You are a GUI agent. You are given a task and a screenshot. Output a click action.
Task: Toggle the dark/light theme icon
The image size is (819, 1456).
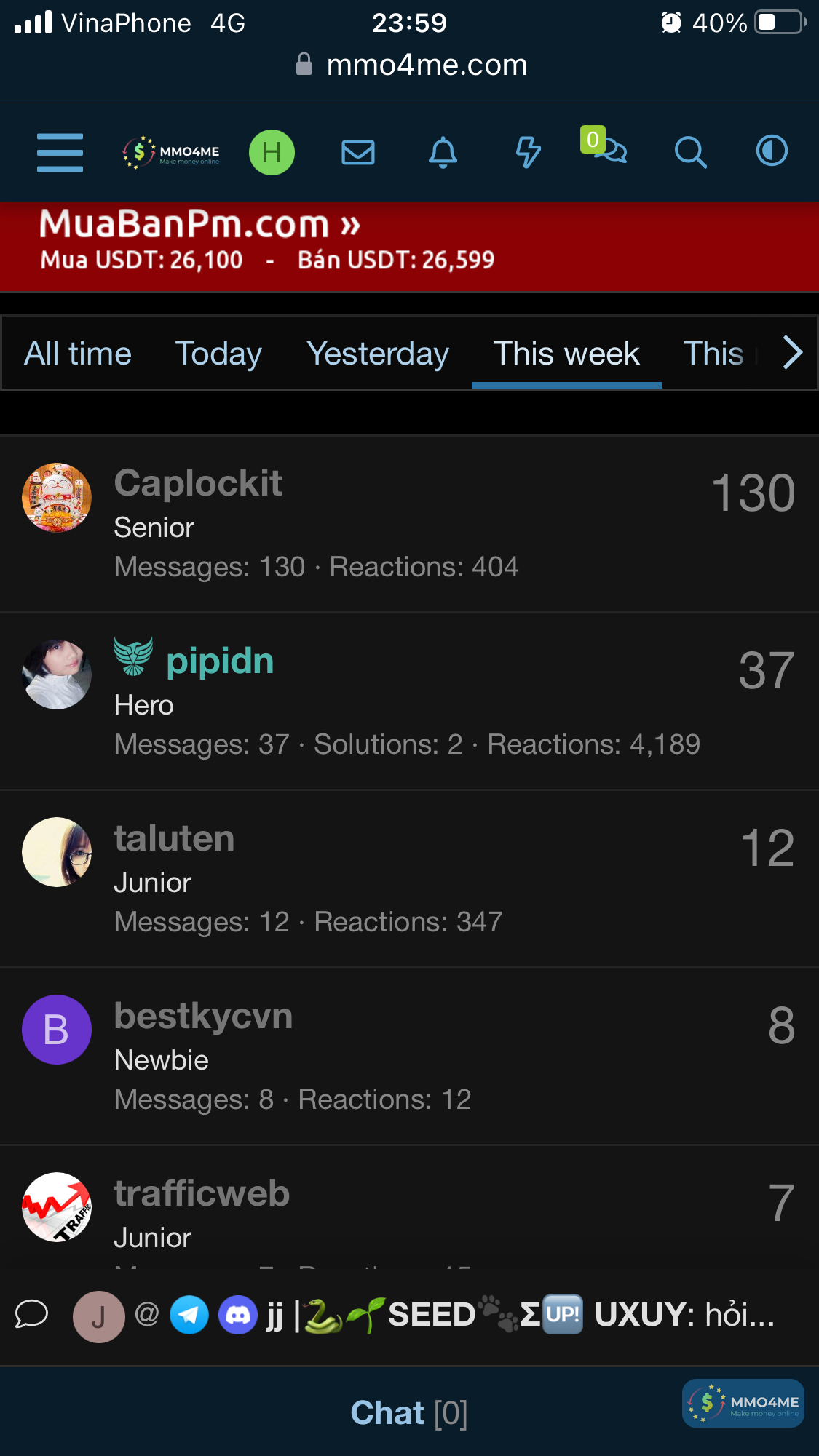[772, 151]
